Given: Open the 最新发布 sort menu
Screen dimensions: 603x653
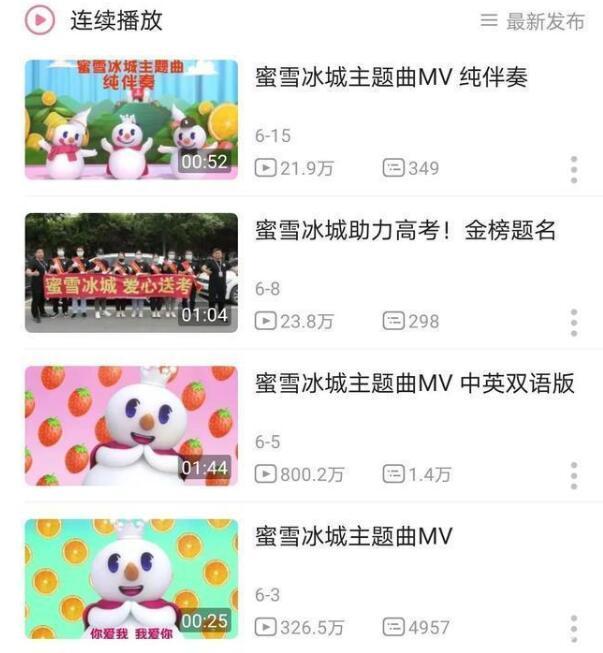Looking at the screenshot, I should click(x=532, y=21).
